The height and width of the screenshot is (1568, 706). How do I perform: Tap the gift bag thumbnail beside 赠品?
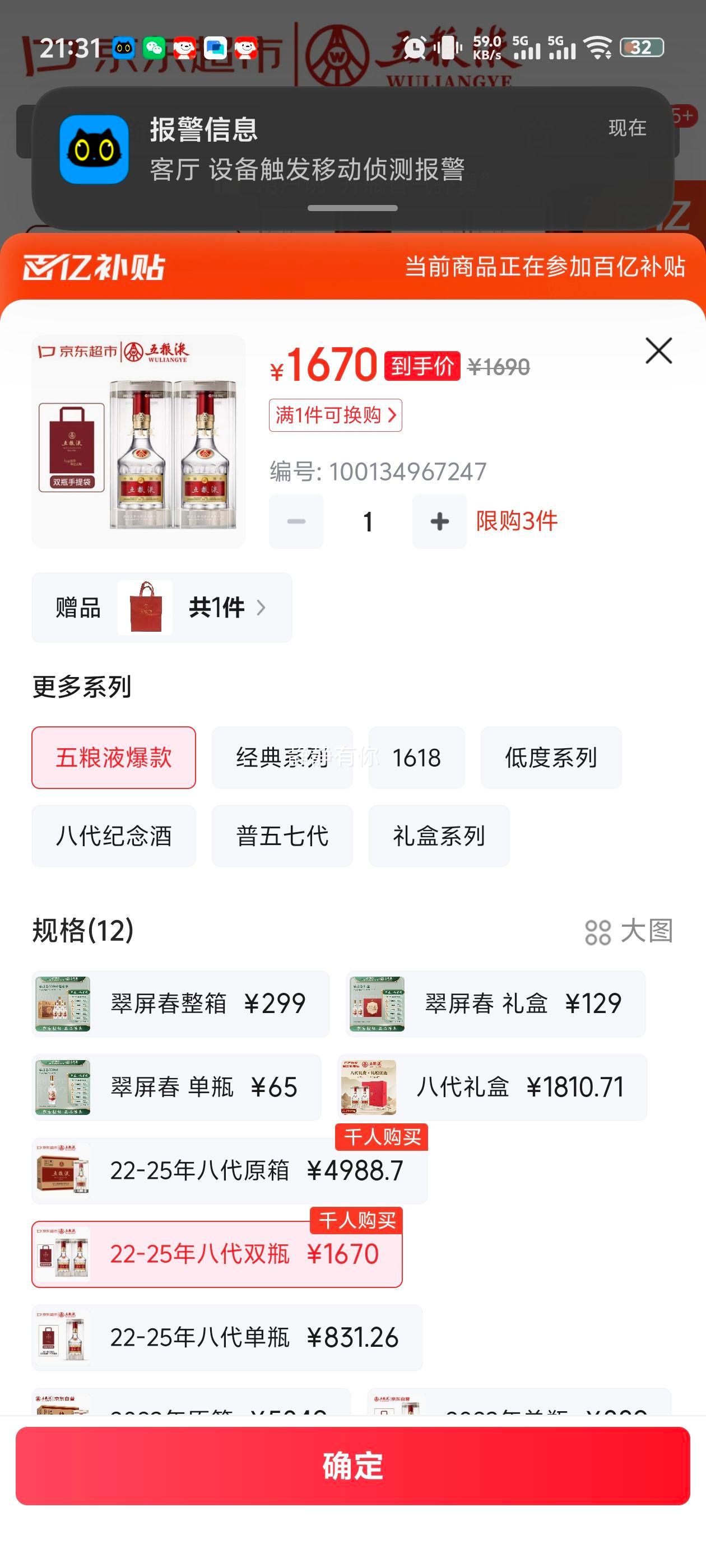[145, 607]
